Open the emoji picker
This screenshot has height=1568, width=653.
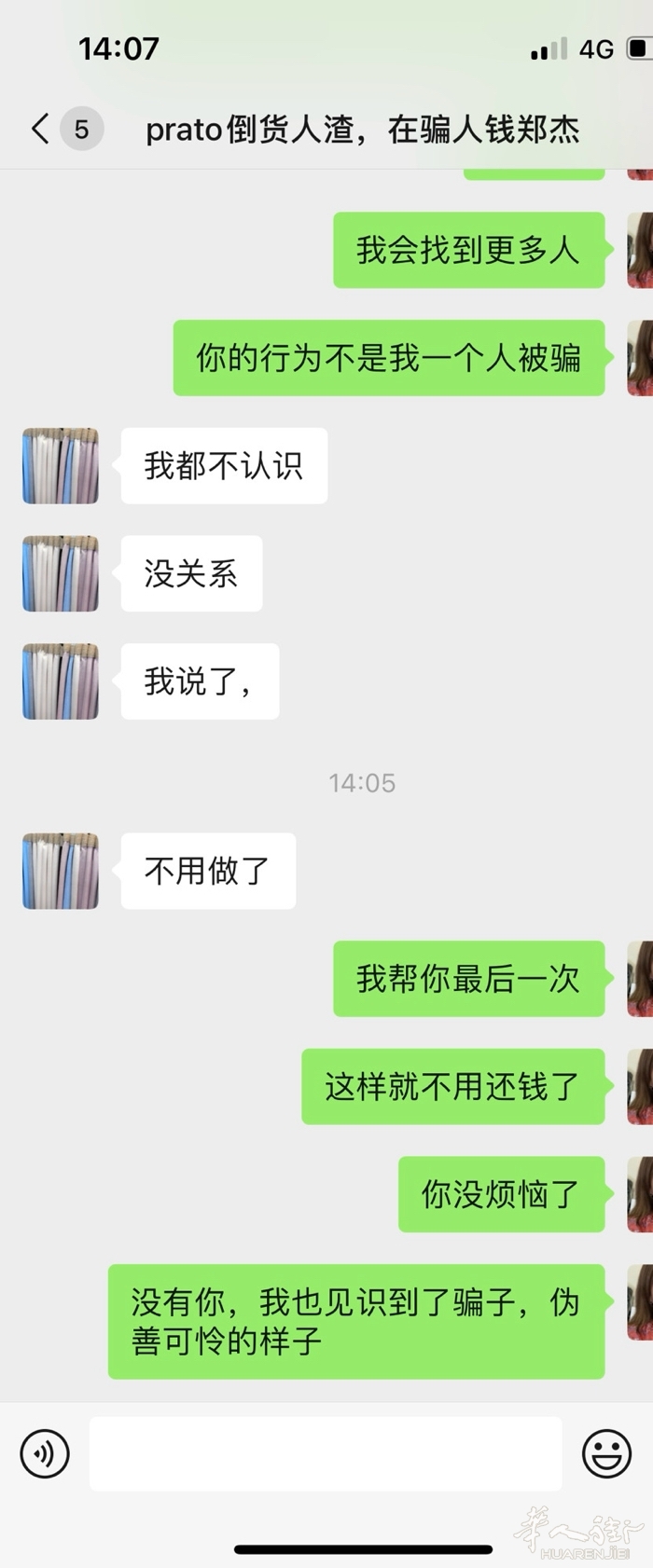click(x=606, y=1452)
